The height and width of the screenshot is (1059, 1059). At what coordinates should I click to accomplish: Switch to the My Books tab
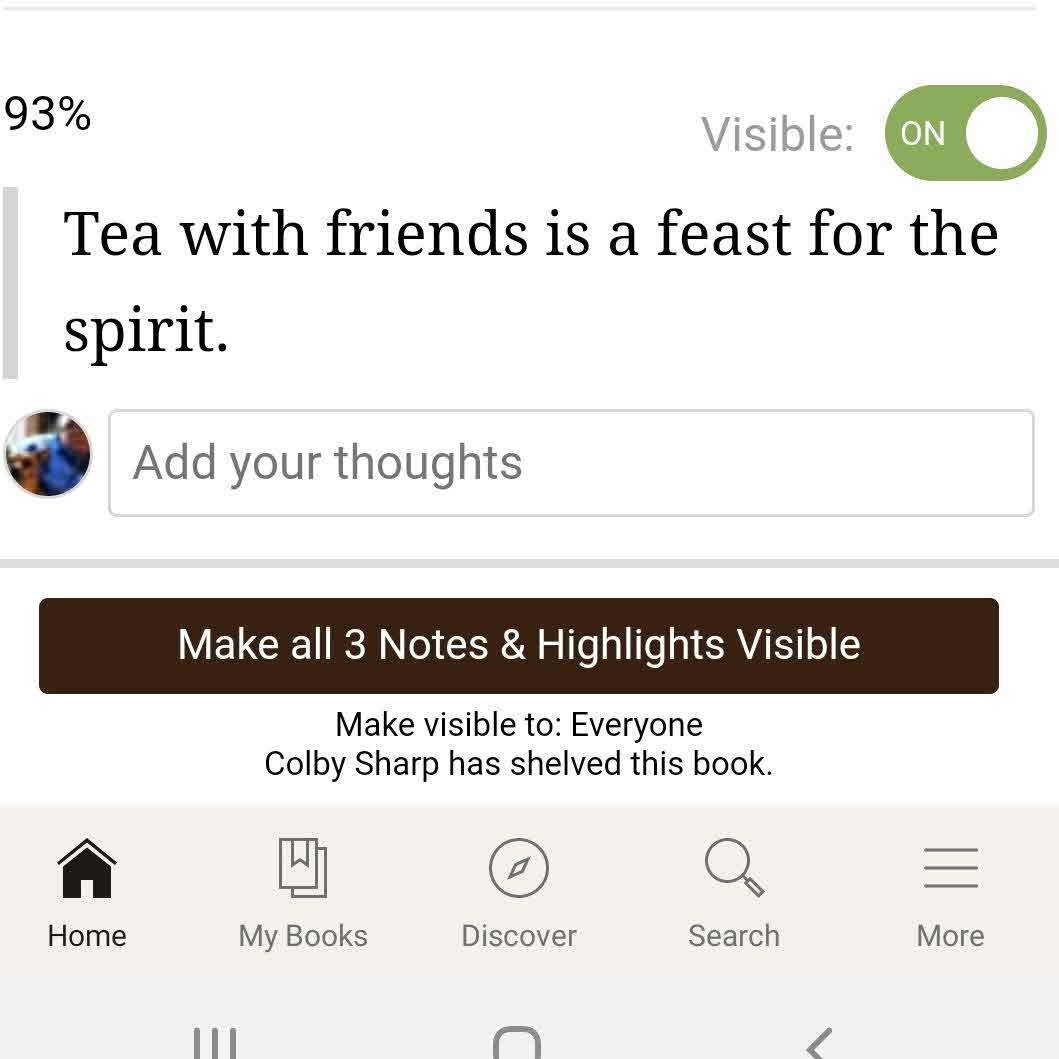(303, 893)
